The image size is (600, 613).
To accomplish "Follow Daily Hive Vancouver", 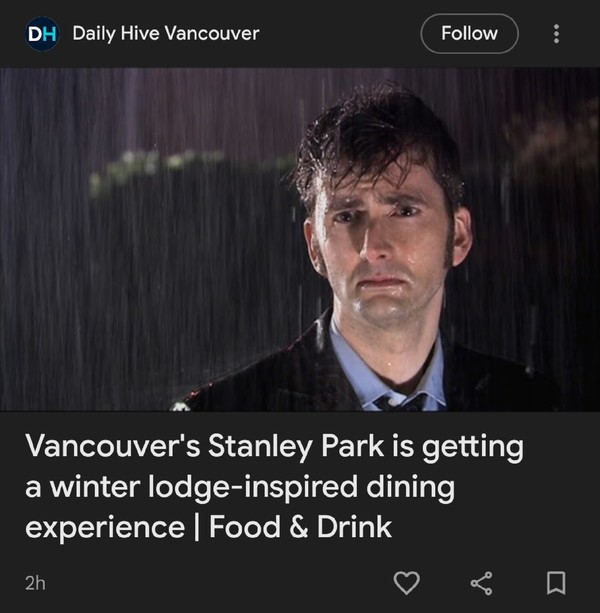I will pyautogui.click(x=469, y=33).
